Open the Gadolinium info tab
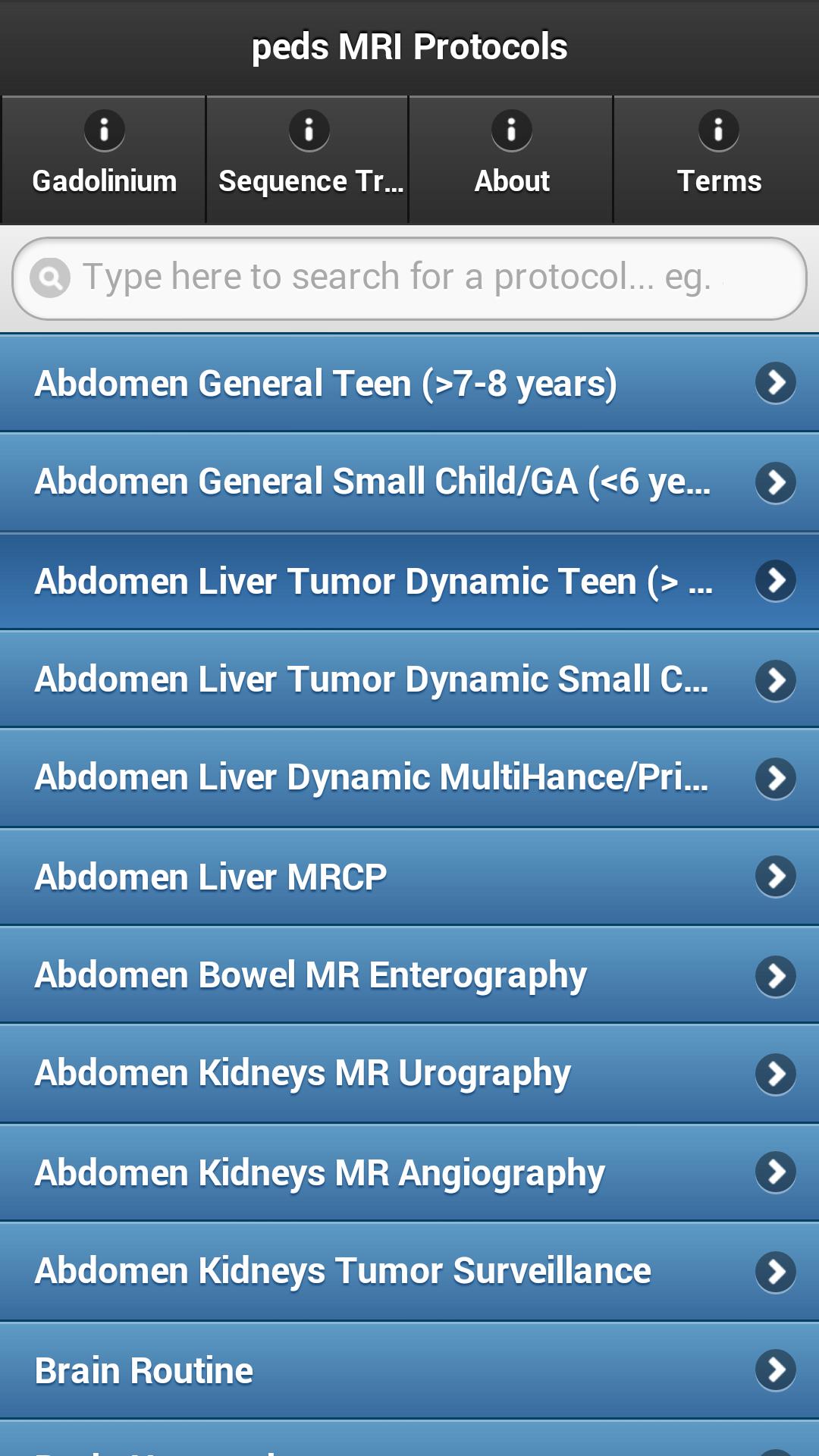 104,159
